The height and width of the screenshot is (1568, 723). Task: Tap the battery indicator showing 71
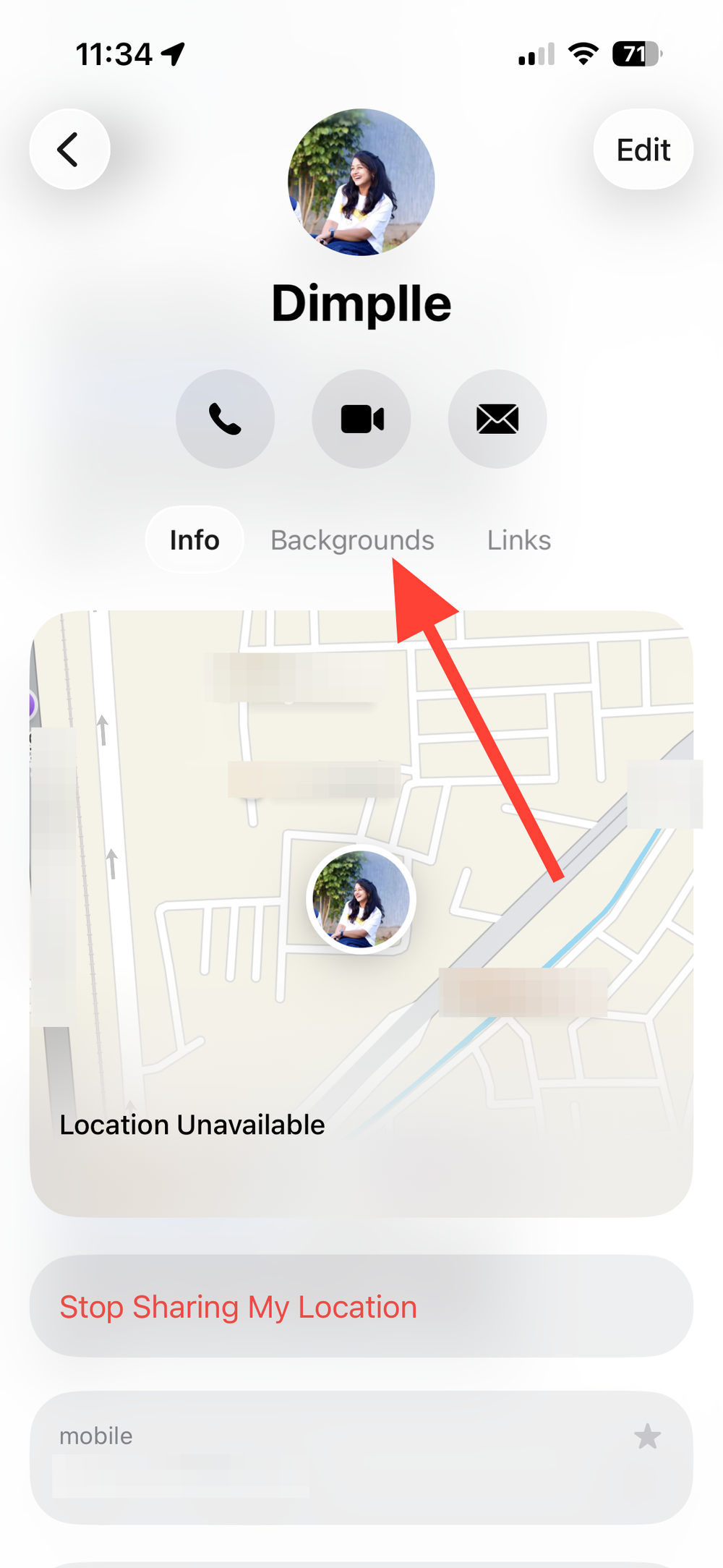pos(634,54)
